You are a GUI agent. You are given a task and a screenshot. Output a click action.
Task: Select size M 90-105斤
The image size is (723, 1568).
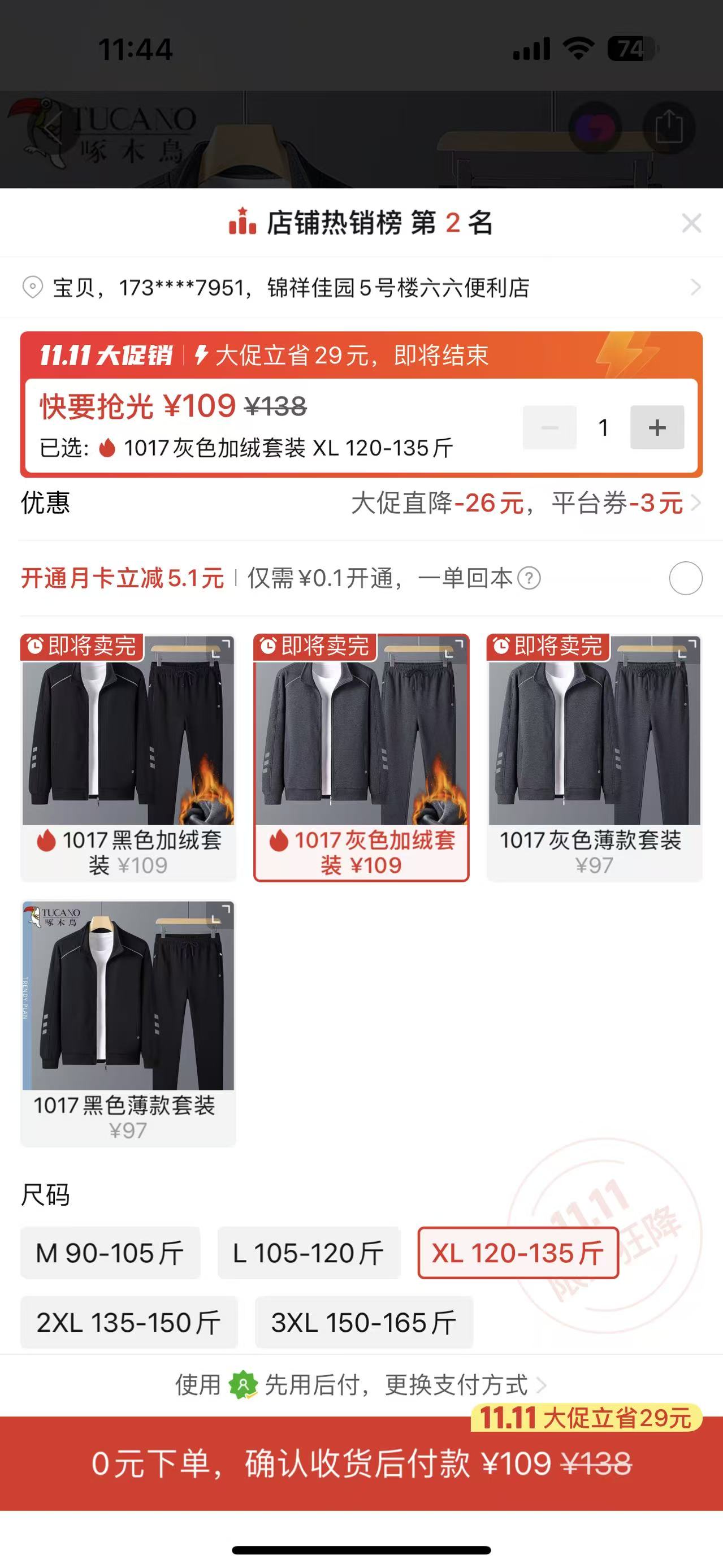(x=110, y=1253)
